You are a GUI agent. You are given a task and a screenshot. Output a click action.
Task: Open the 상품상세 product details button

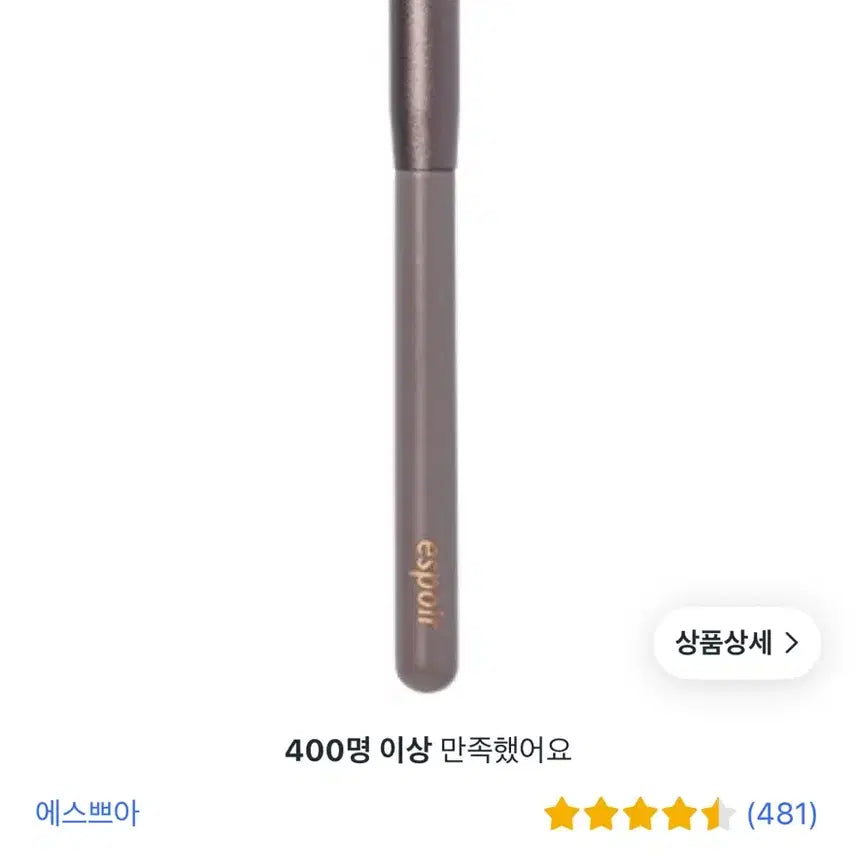(x=737, y=642)
